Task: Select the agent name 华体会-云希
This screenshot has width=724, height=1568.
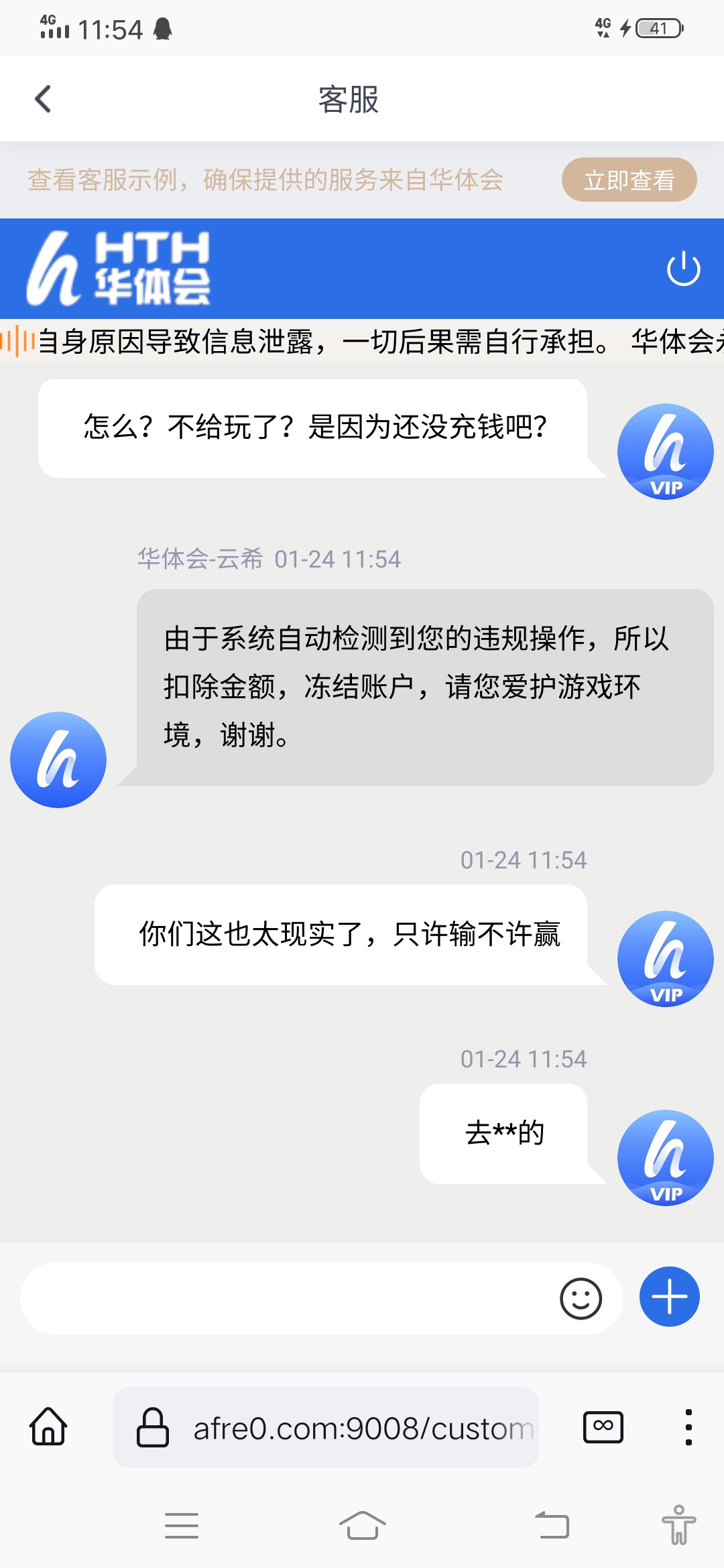Action: [x=198, y=560]
